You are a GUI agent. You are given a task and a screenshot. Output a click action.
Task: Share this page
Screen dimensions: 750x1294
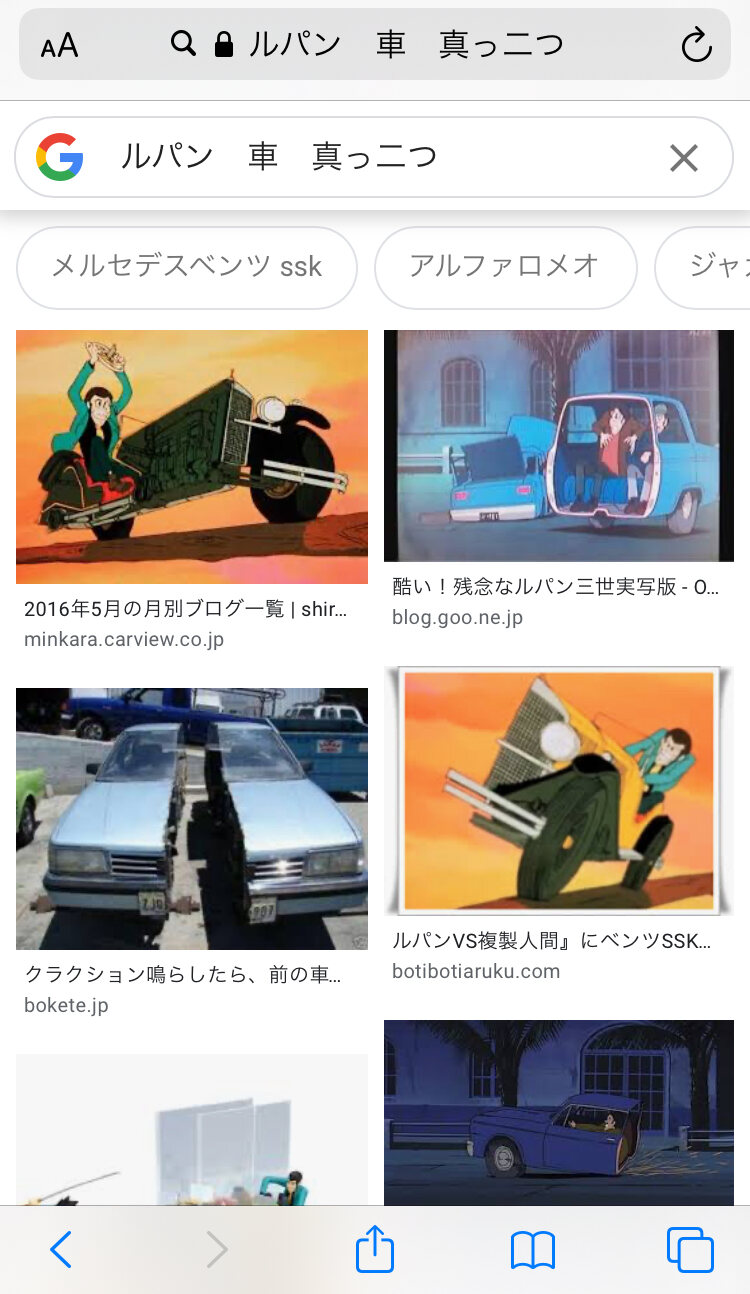pyautogui.click(x=375, y=1250)
